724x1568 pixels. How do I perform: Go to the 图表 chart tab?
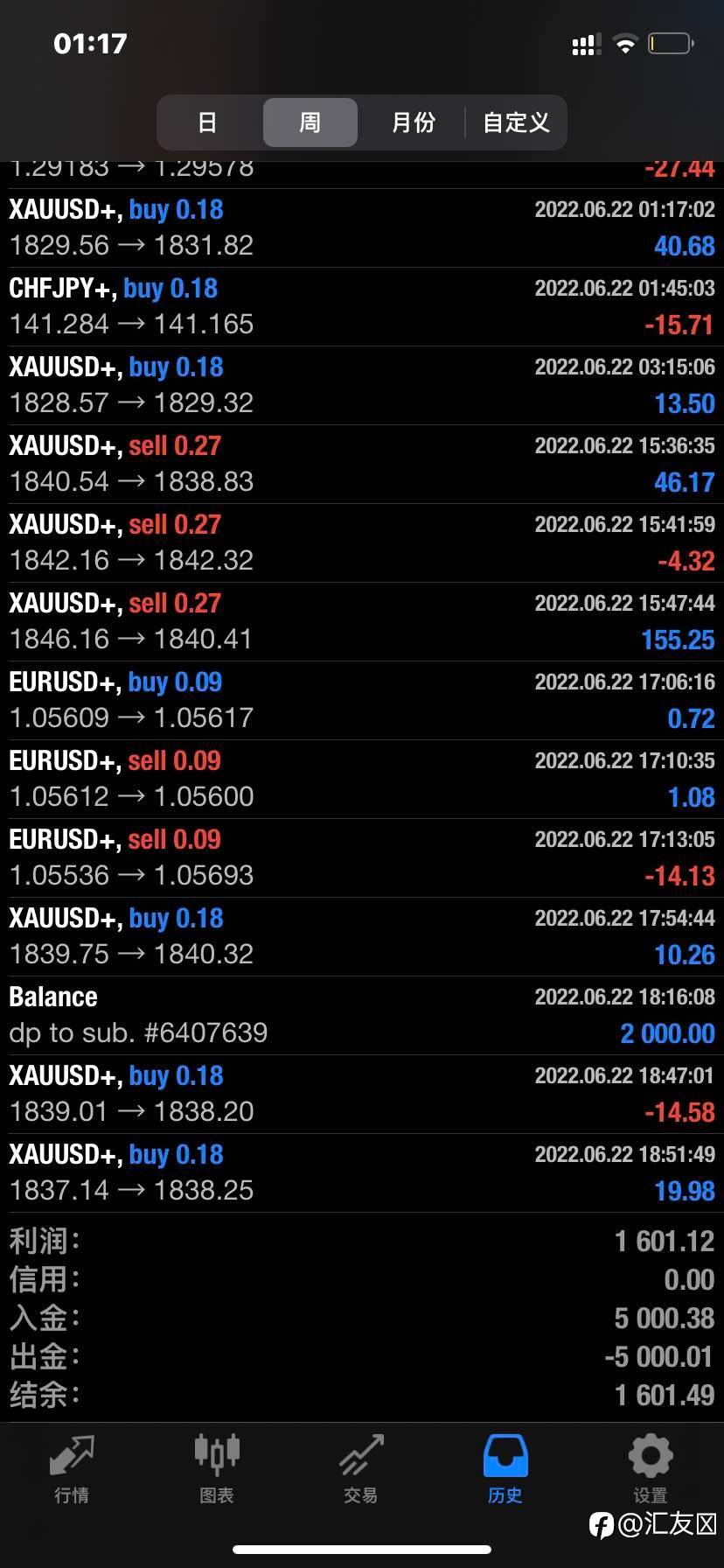point(217,1469)
